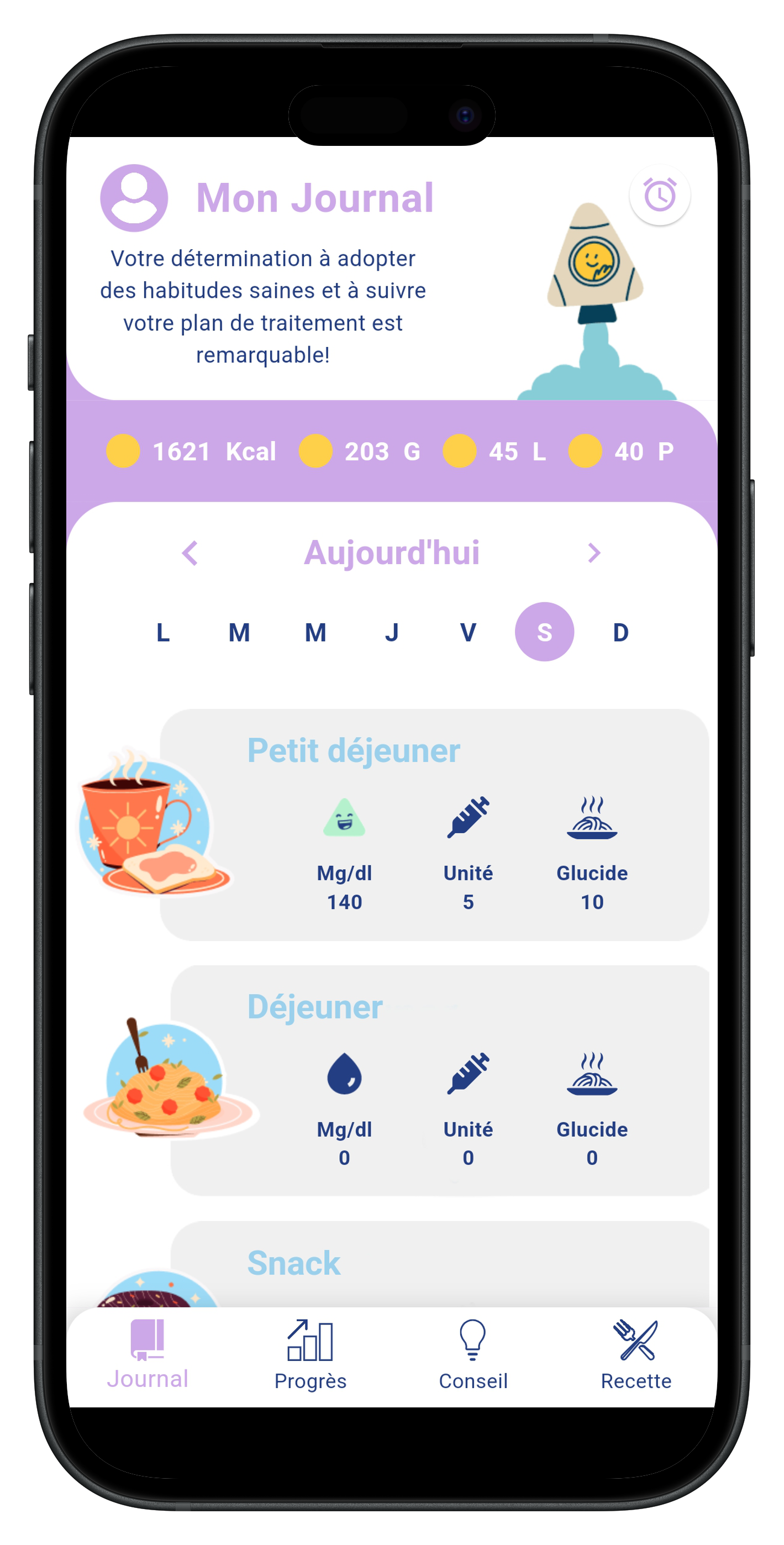The image size is (784, 1545).
Task: Select day L in the week row
Action: coord(162,633)
